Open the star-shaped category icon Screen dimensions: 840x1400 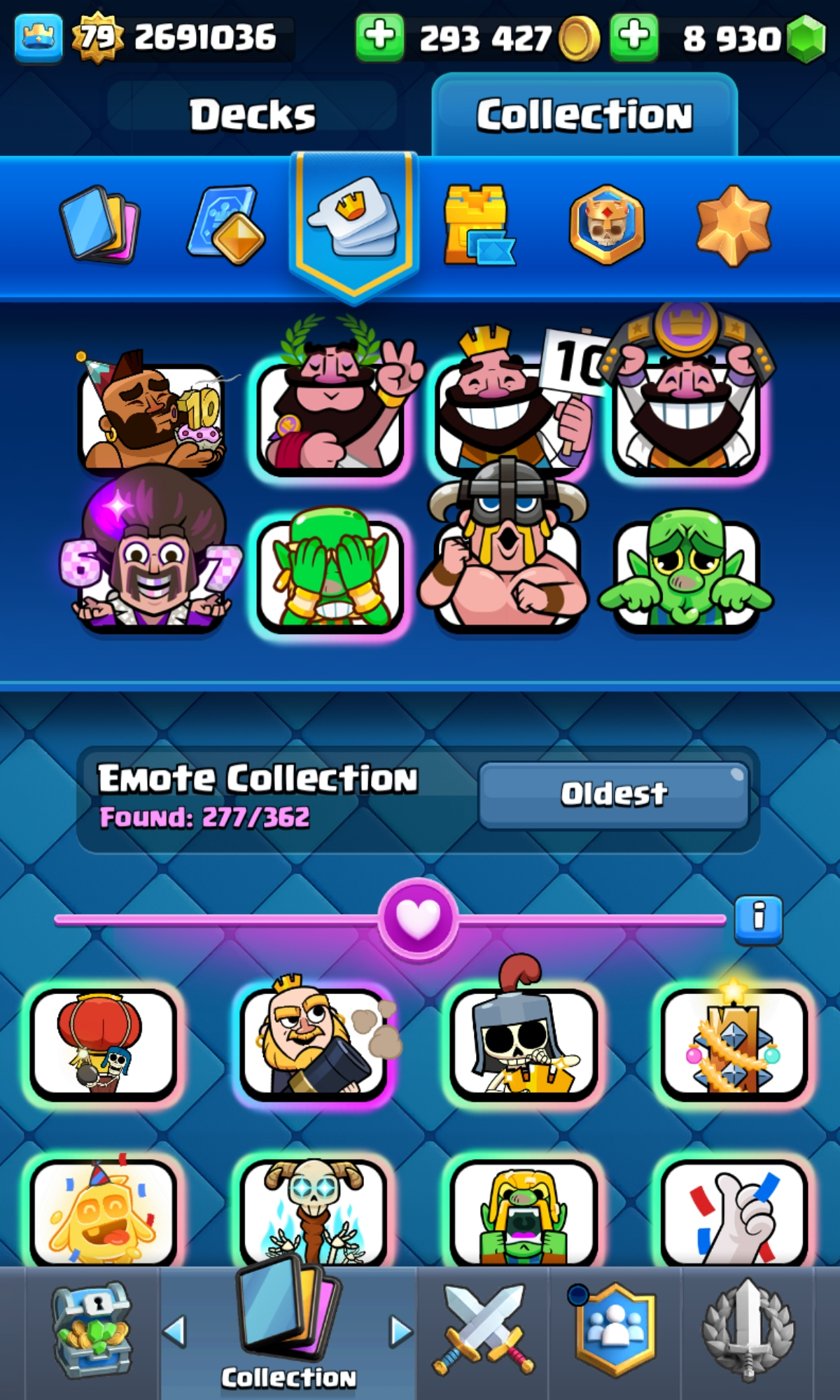click(x=733, y=225)
